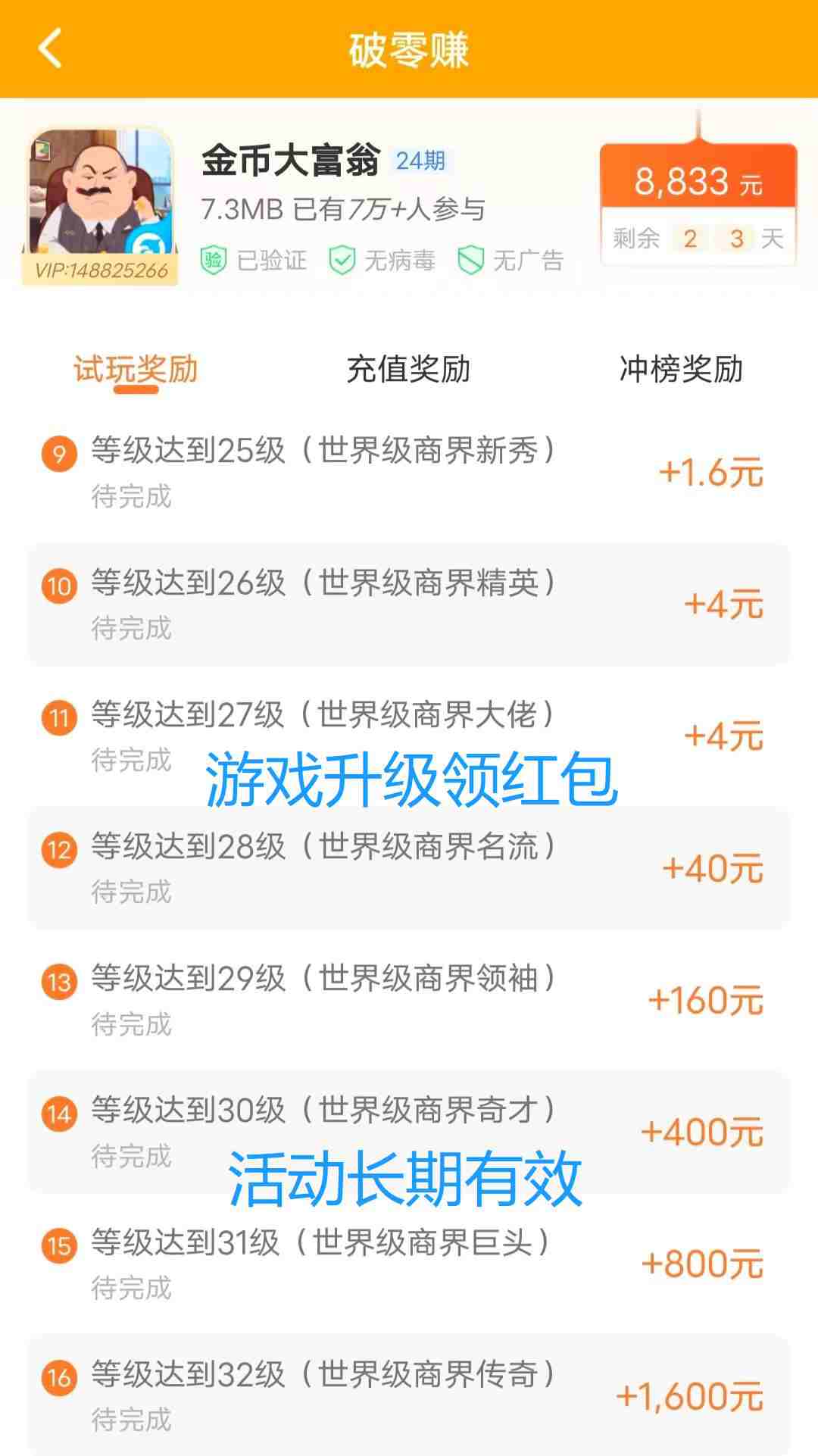Switch to the 充值奖励 tab
Viewport: 818px width, 1456px height.
(408, 370)
